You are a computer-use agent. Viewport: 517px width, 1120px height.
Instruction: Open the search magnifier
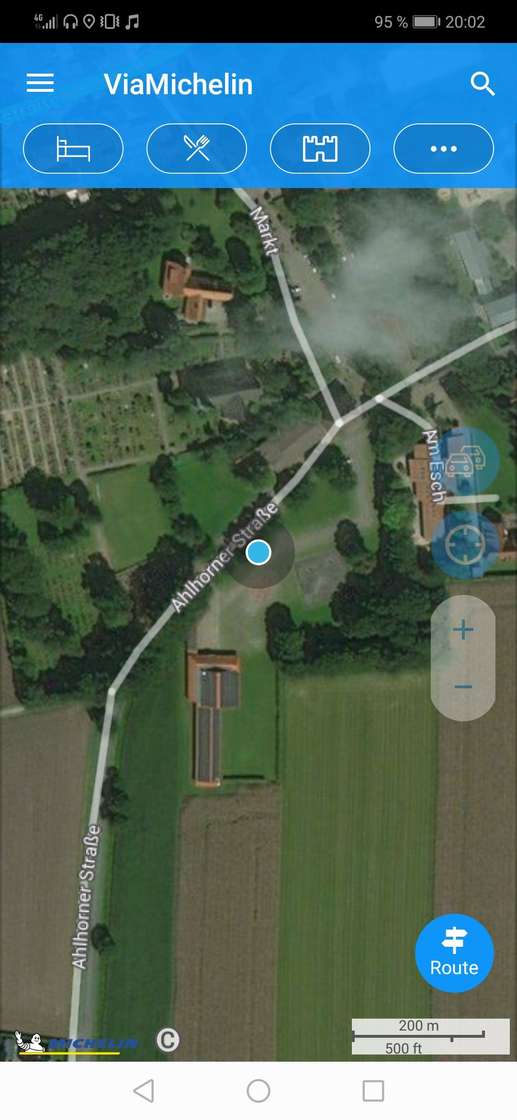pos(483,84)
